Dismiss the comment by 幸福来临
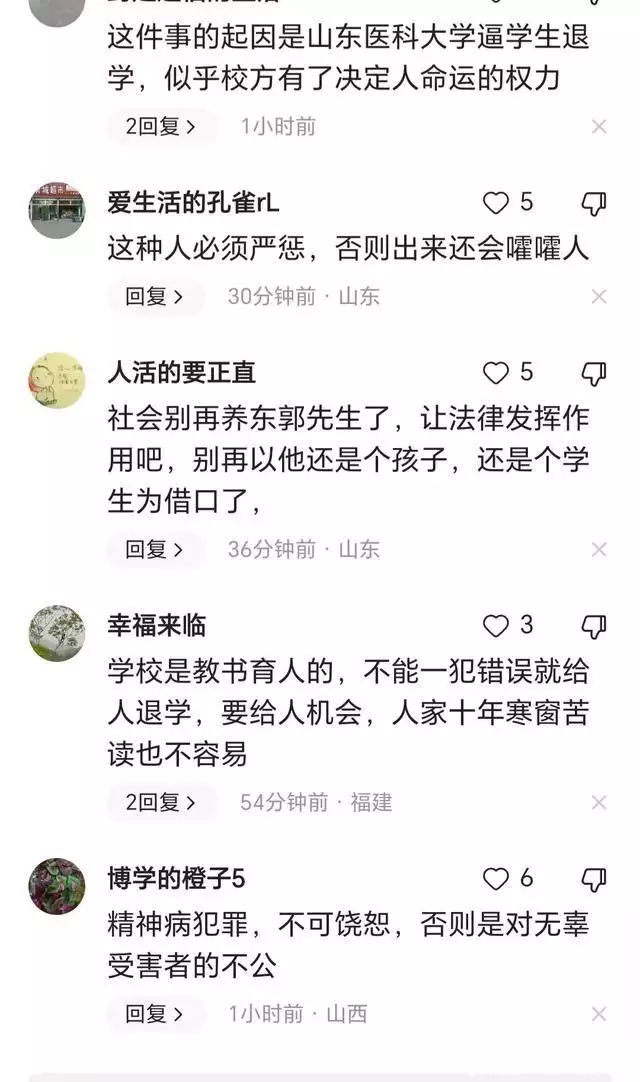640x1082 pixels. point(599,803)
